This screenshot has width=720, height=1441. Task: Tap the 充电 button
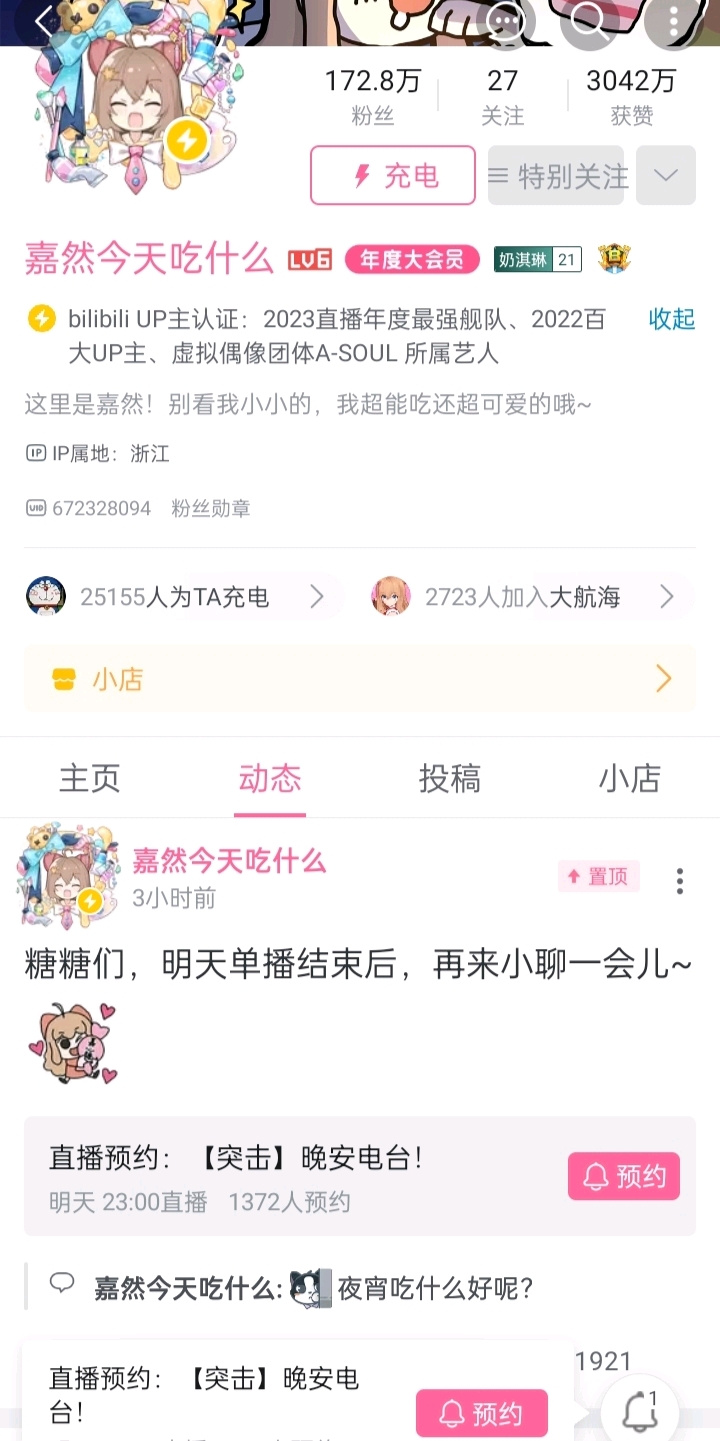[393, 176]
